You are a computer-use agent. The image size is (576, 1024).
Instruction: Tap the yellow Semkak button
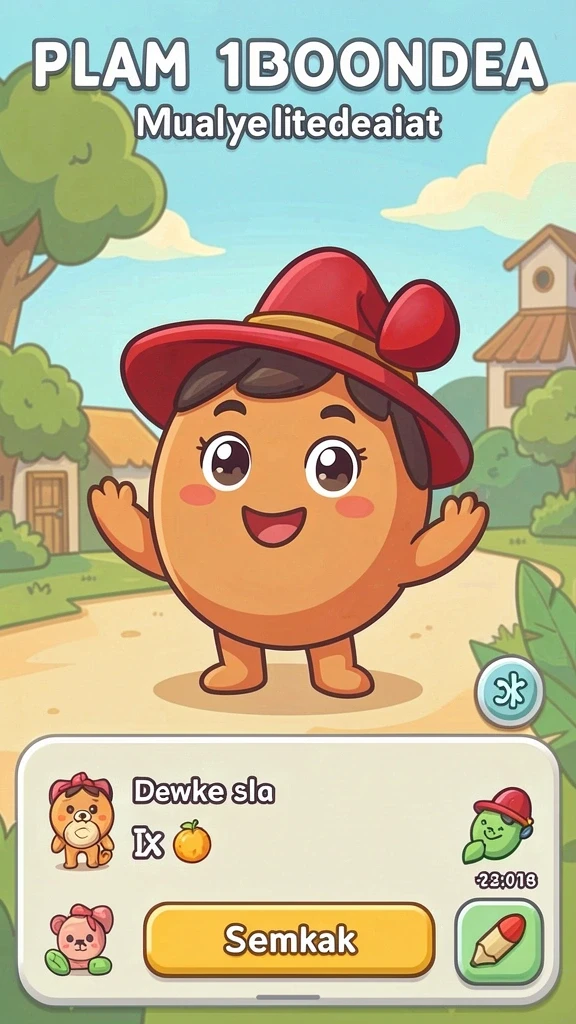pos(289,940)
